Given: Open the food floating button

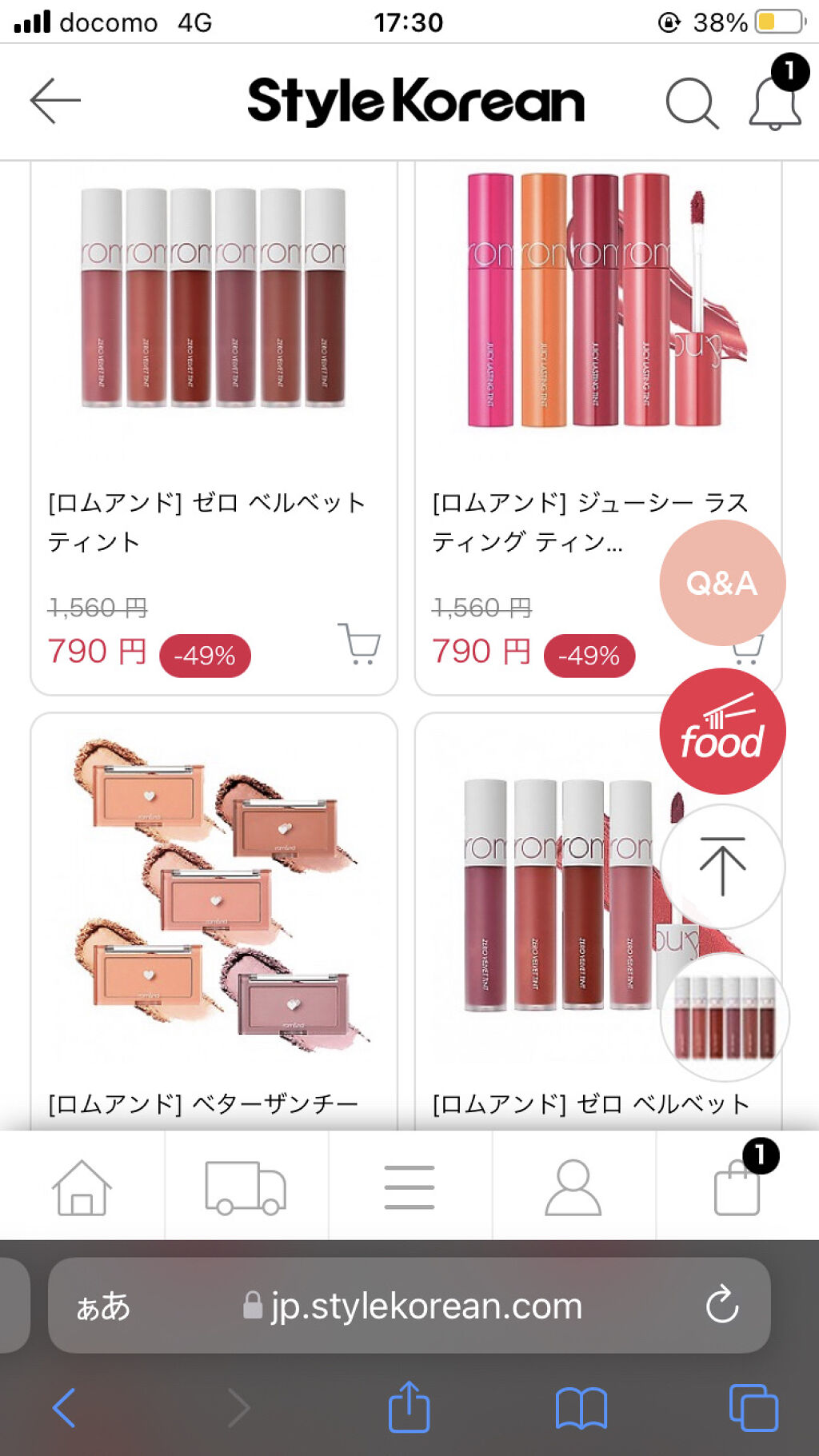Looking at the screenshot, I should 721,731.
